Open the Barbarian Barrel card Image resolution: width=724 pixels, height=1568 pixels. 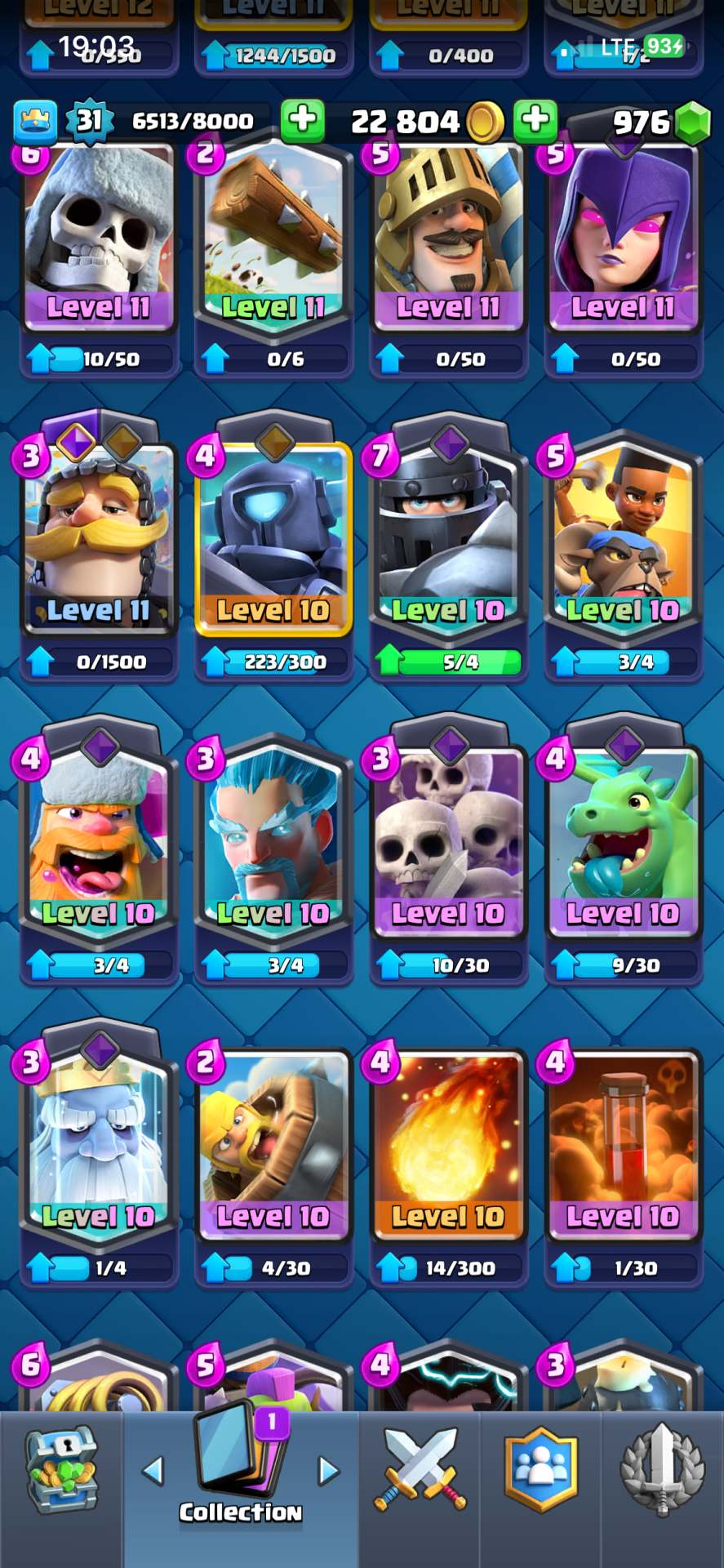[273, 1143]
